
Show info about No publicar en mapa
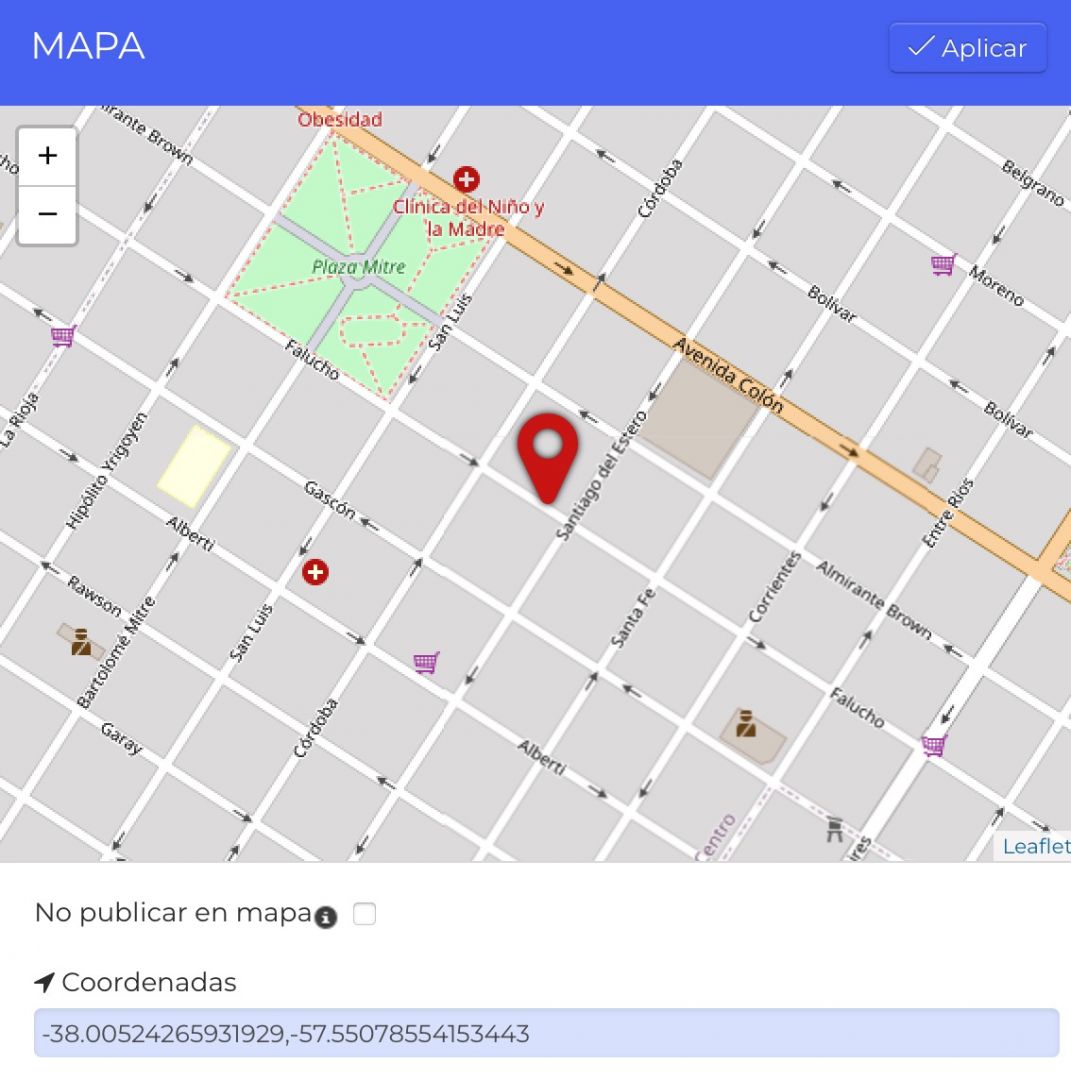[325, 918]
